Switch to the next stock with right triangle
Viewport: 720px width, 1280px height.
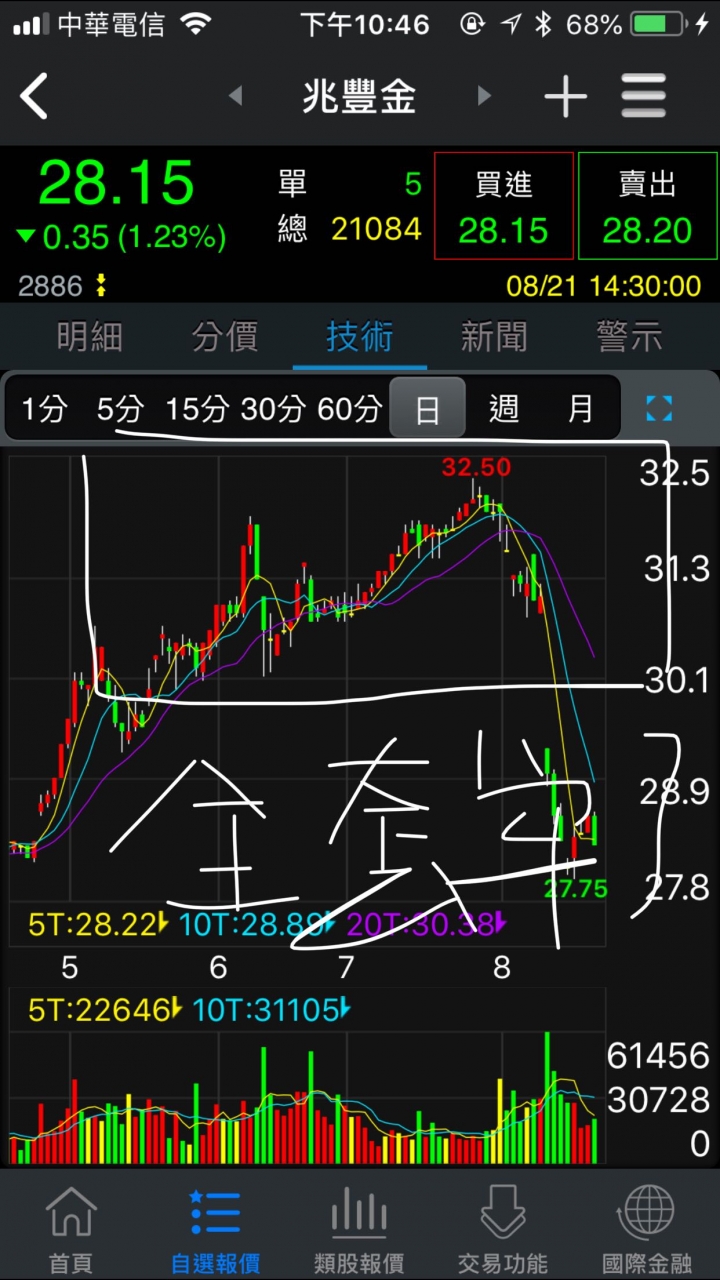(484, 96)
